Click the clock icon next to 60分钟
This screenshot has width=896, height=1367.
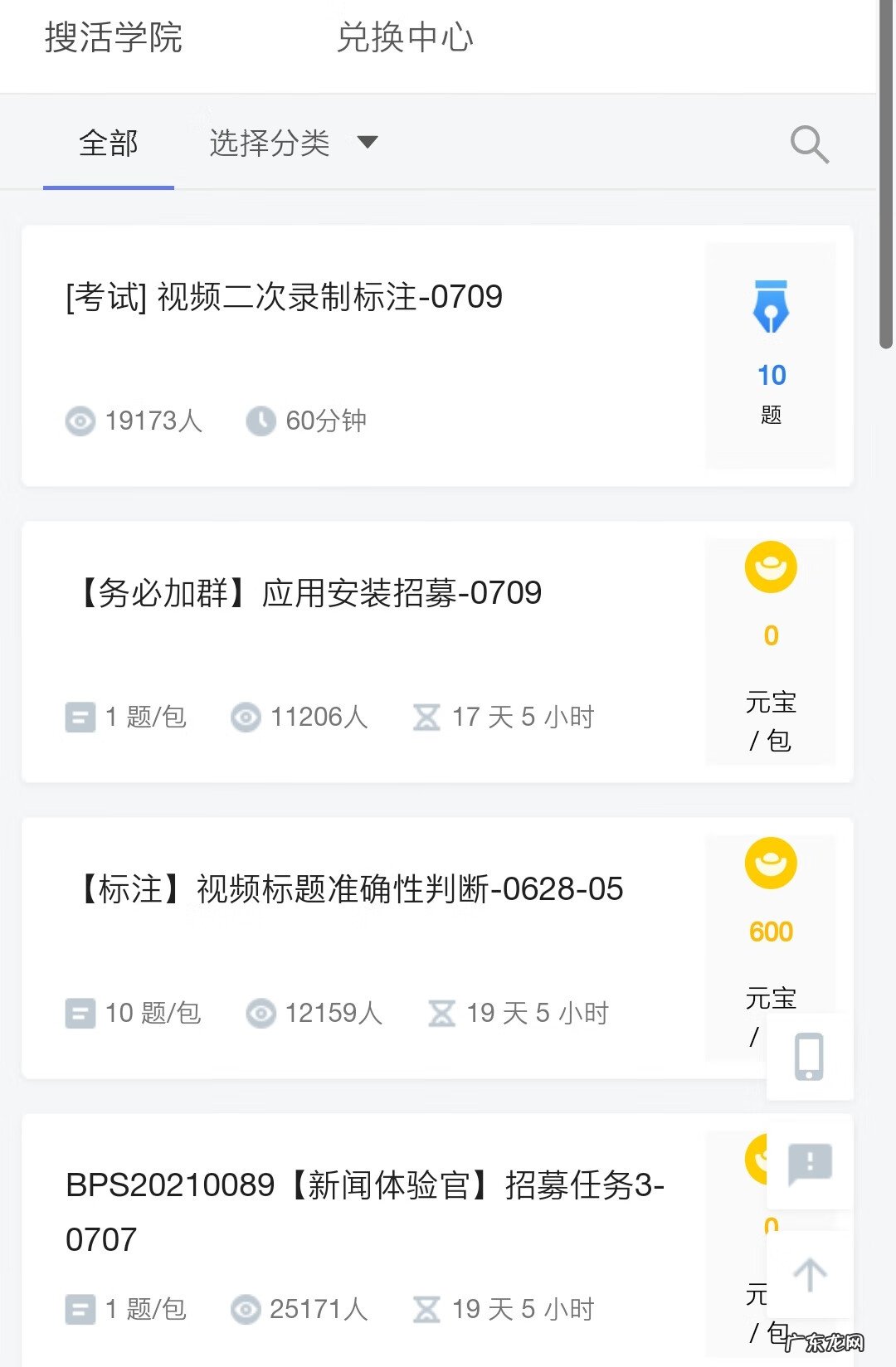pos(260,421)
